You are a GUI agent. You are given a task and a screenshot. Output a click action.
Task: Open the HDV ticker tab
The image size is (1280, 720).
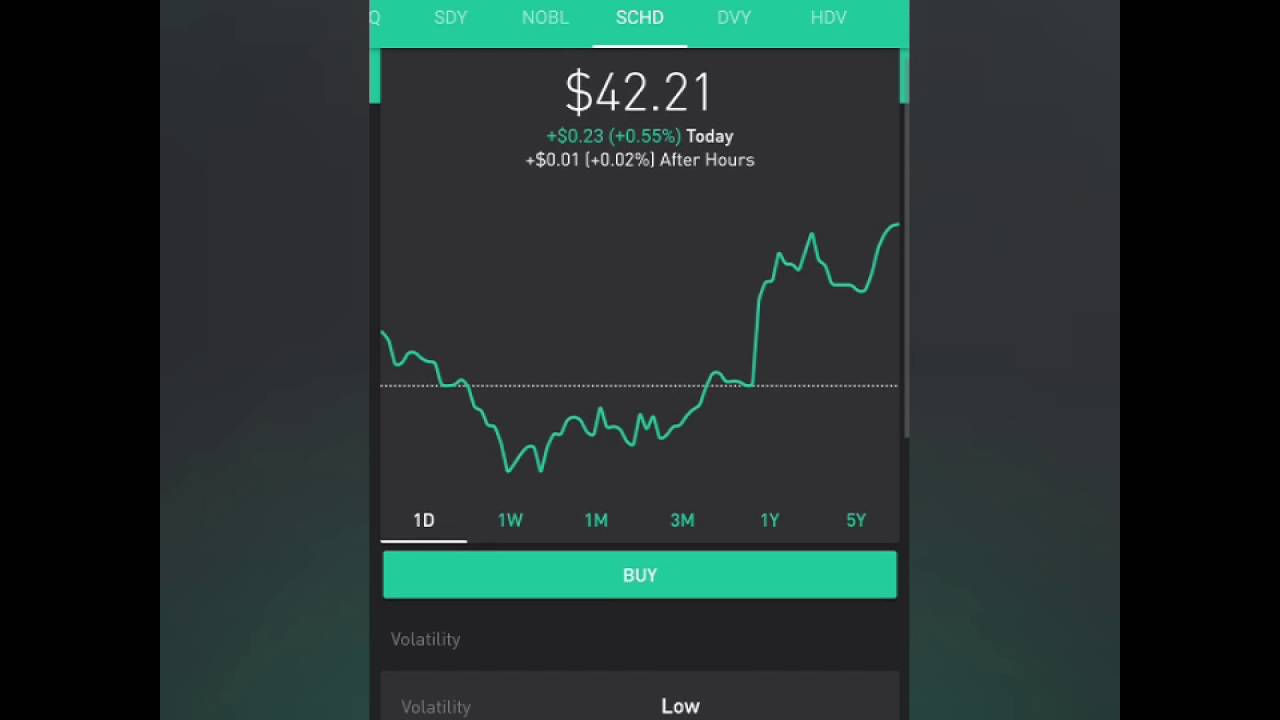click(x=828, y=18)
